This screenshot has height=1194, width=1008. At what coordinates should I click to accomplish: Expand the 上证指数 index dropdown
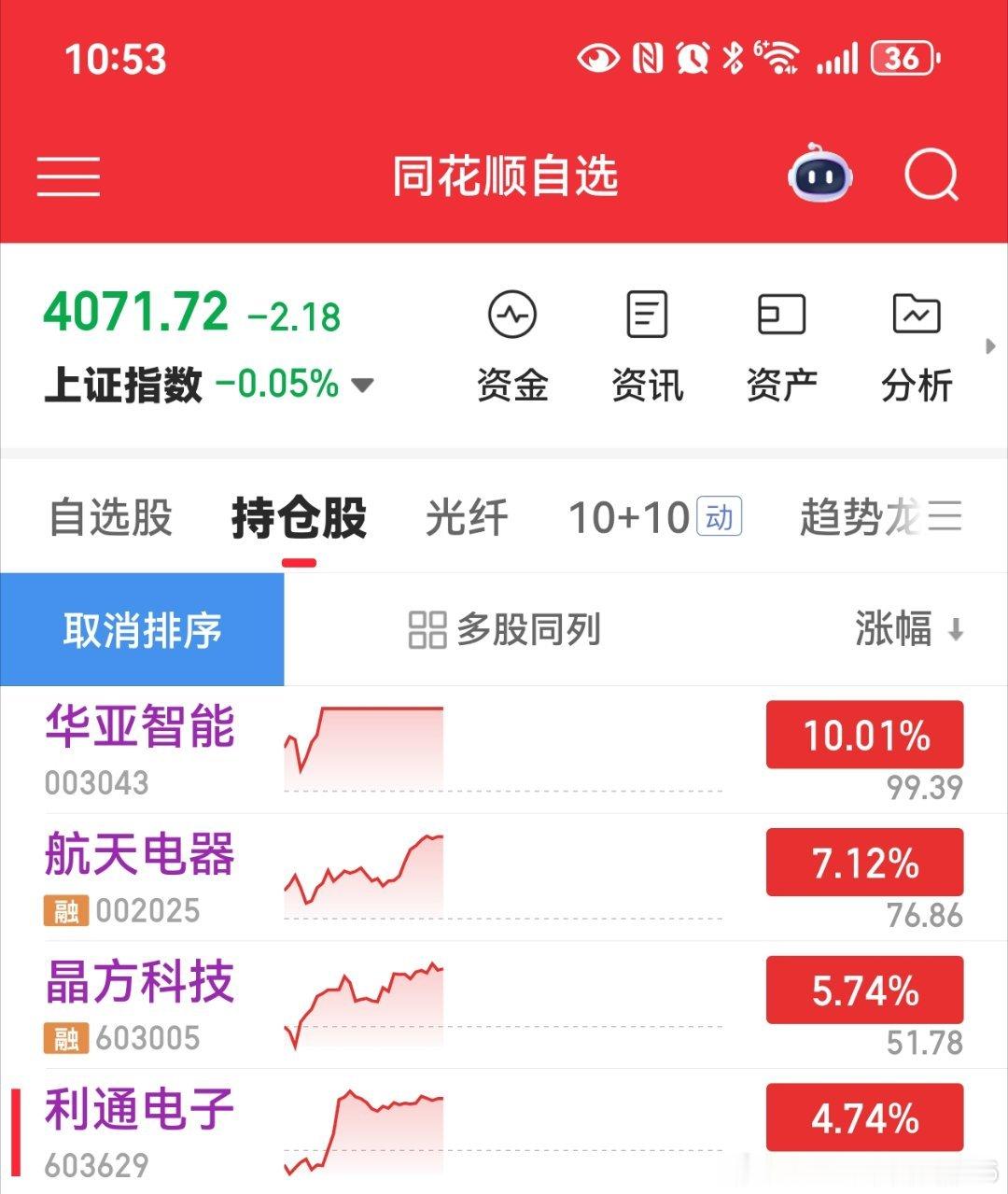pos(362,384)
